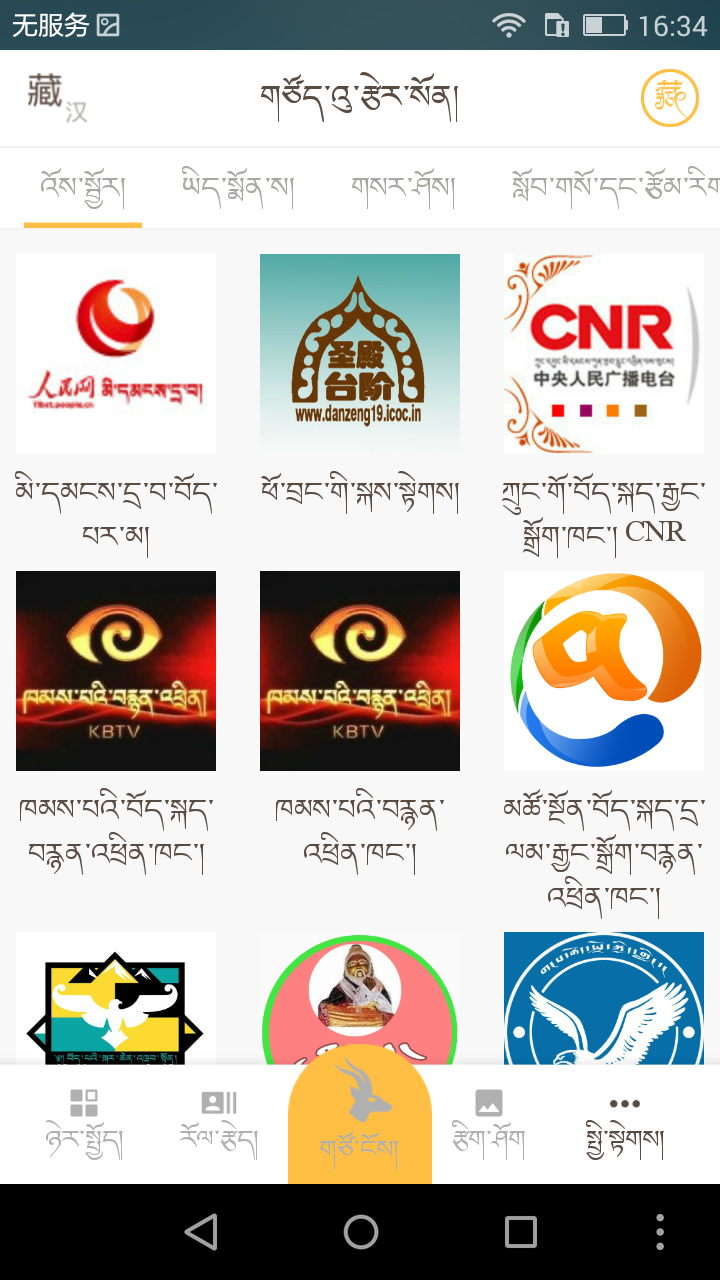This screenshot has width=720, height=1280.
Task: Select the first underlined top tab
Action: click(x=83, y=189)
